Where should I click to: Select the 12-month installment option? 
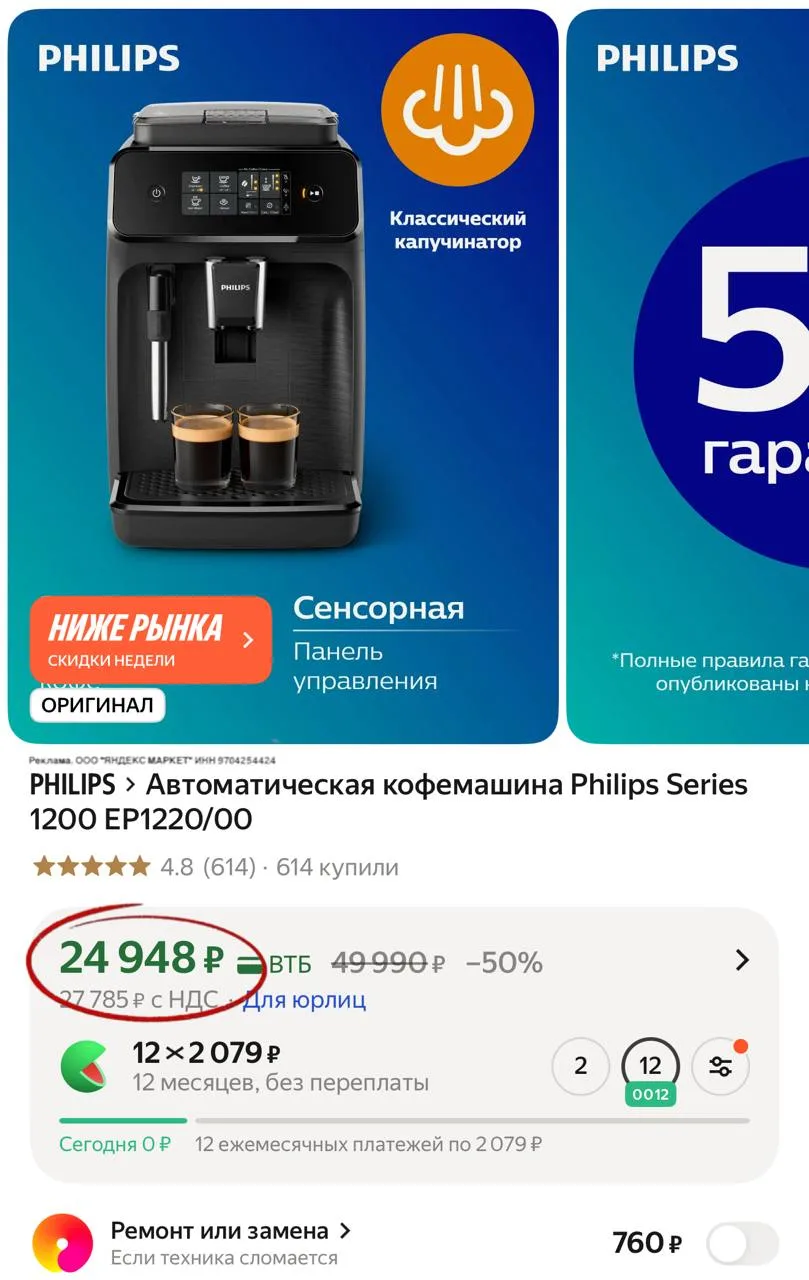(x=650, y=1066)
